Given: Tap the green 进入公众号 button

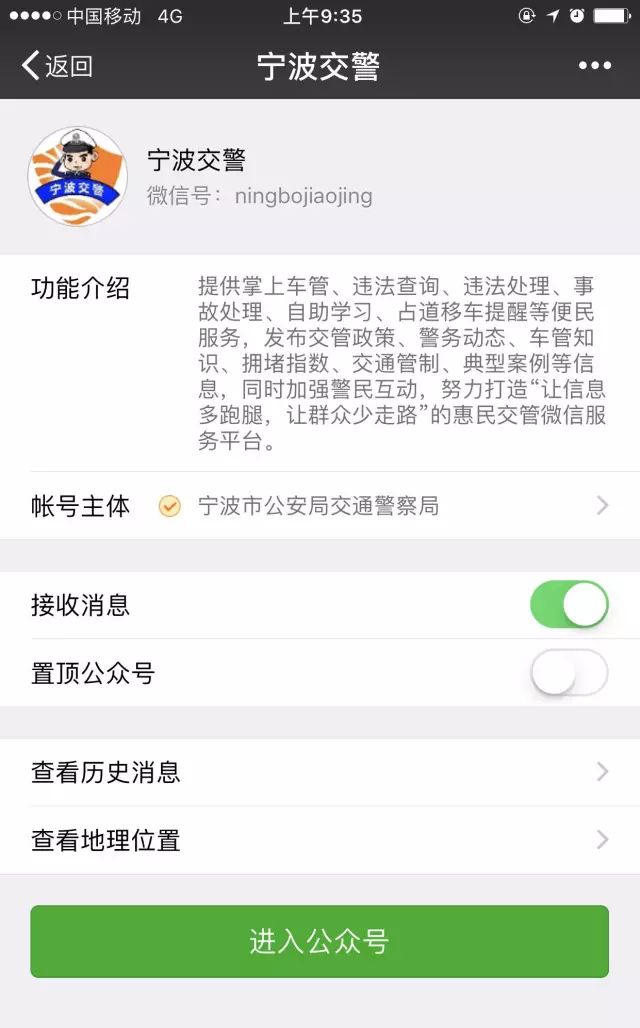Looking at the screenshot, I should 319,941.
